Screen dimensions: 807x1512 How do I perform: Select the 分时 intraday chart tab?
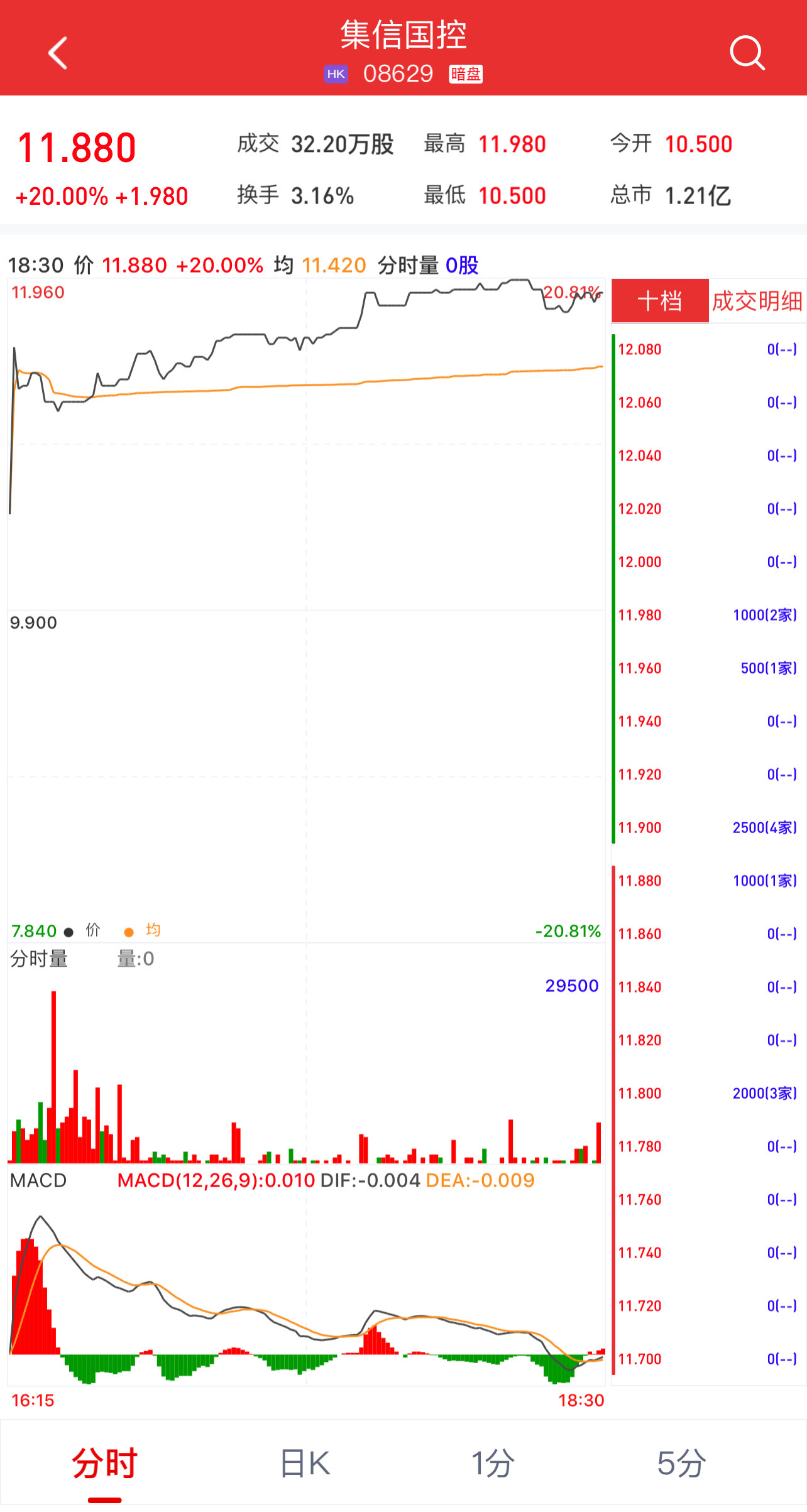(104, 1464)
